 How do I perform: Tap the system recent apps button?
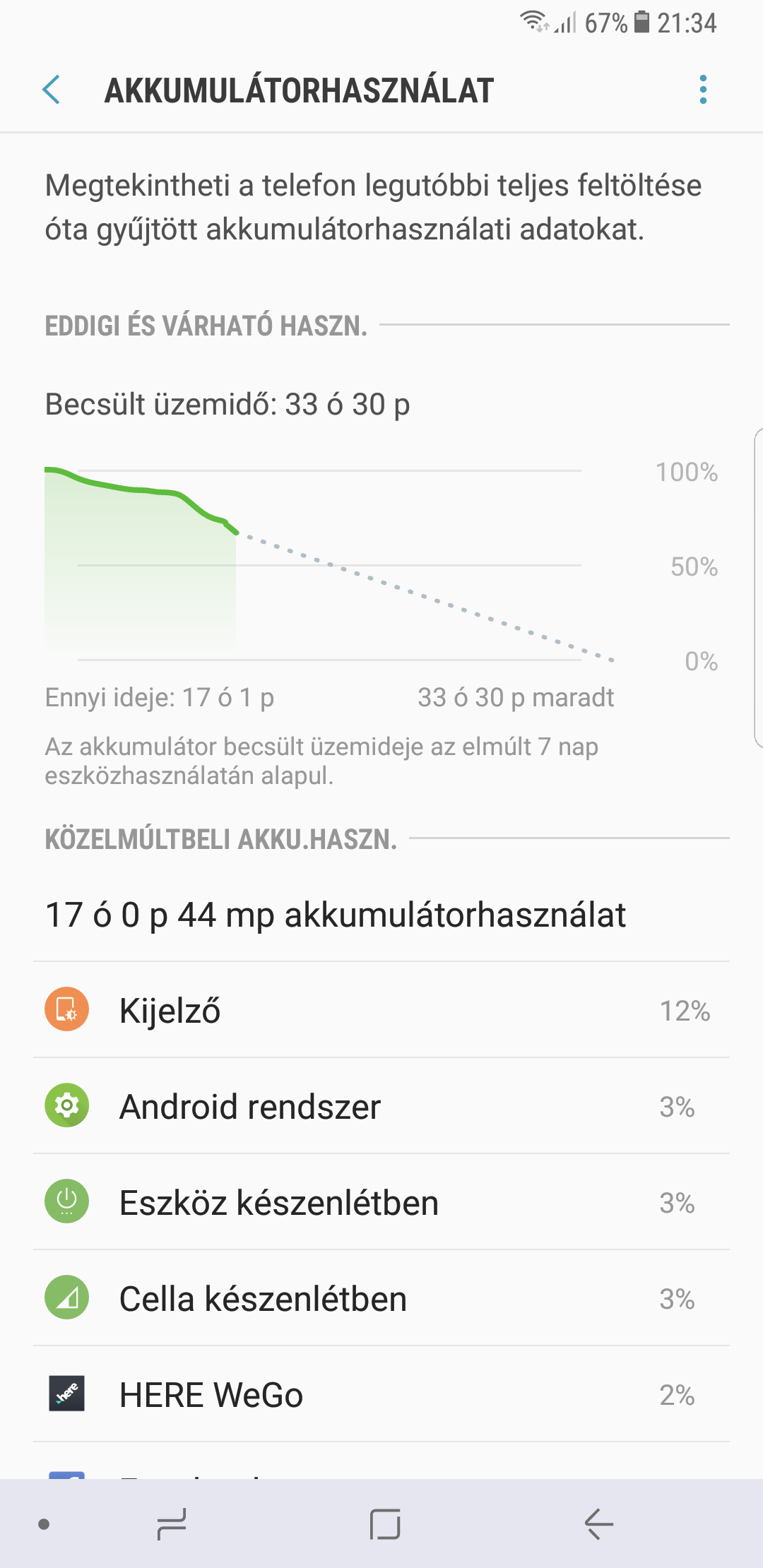click(x=172, y=1524)
